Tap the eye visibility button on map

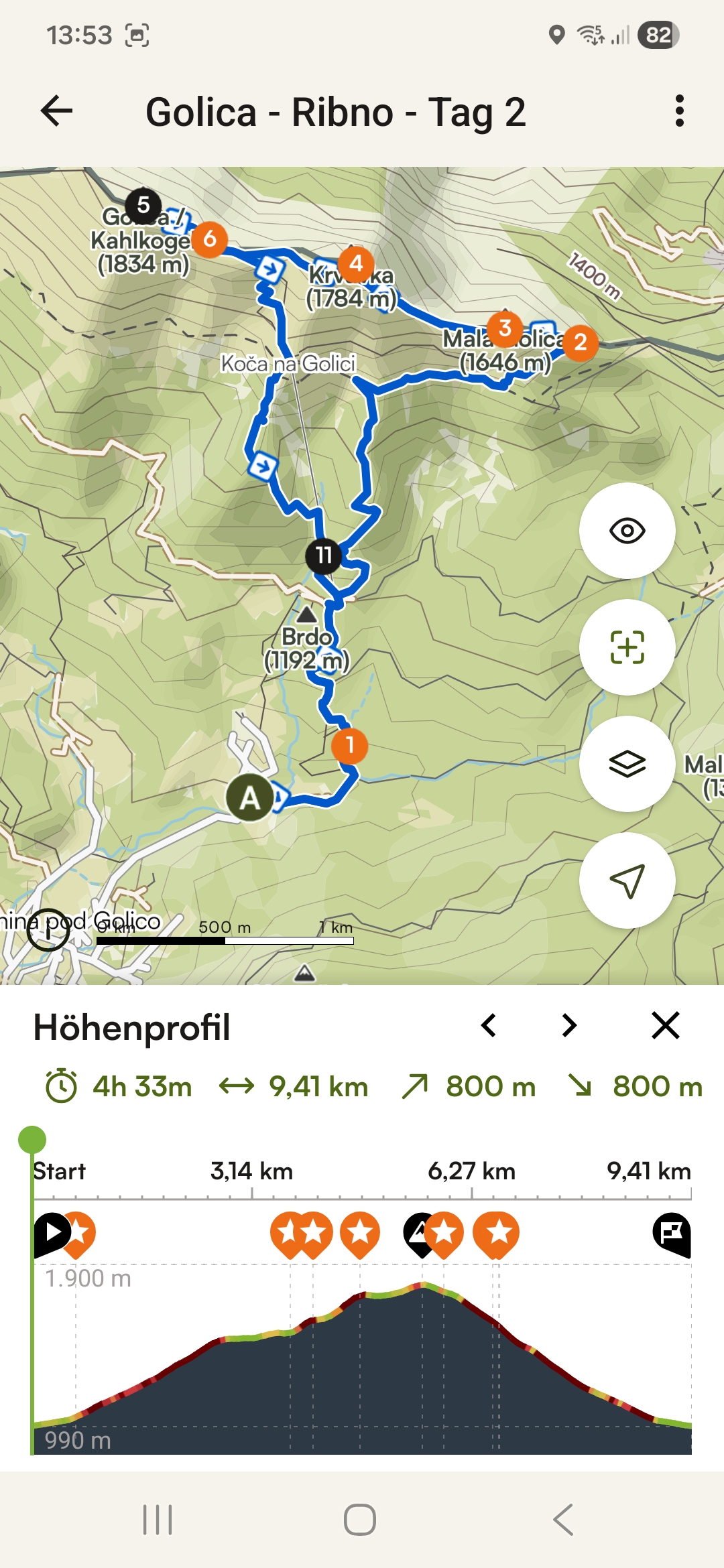pos(627,531)
